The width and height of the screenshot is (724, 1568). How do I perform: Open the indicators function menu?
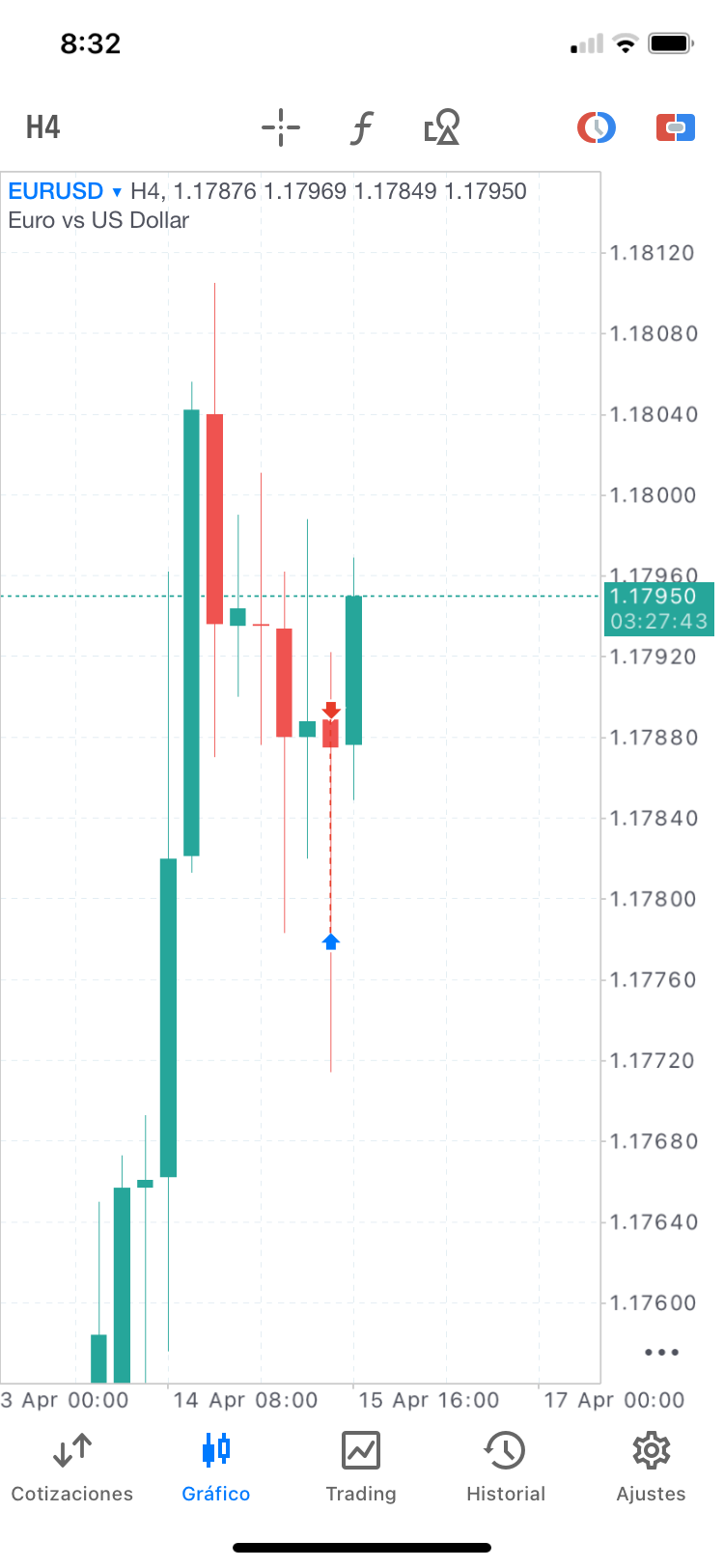[x=361, y=127]
